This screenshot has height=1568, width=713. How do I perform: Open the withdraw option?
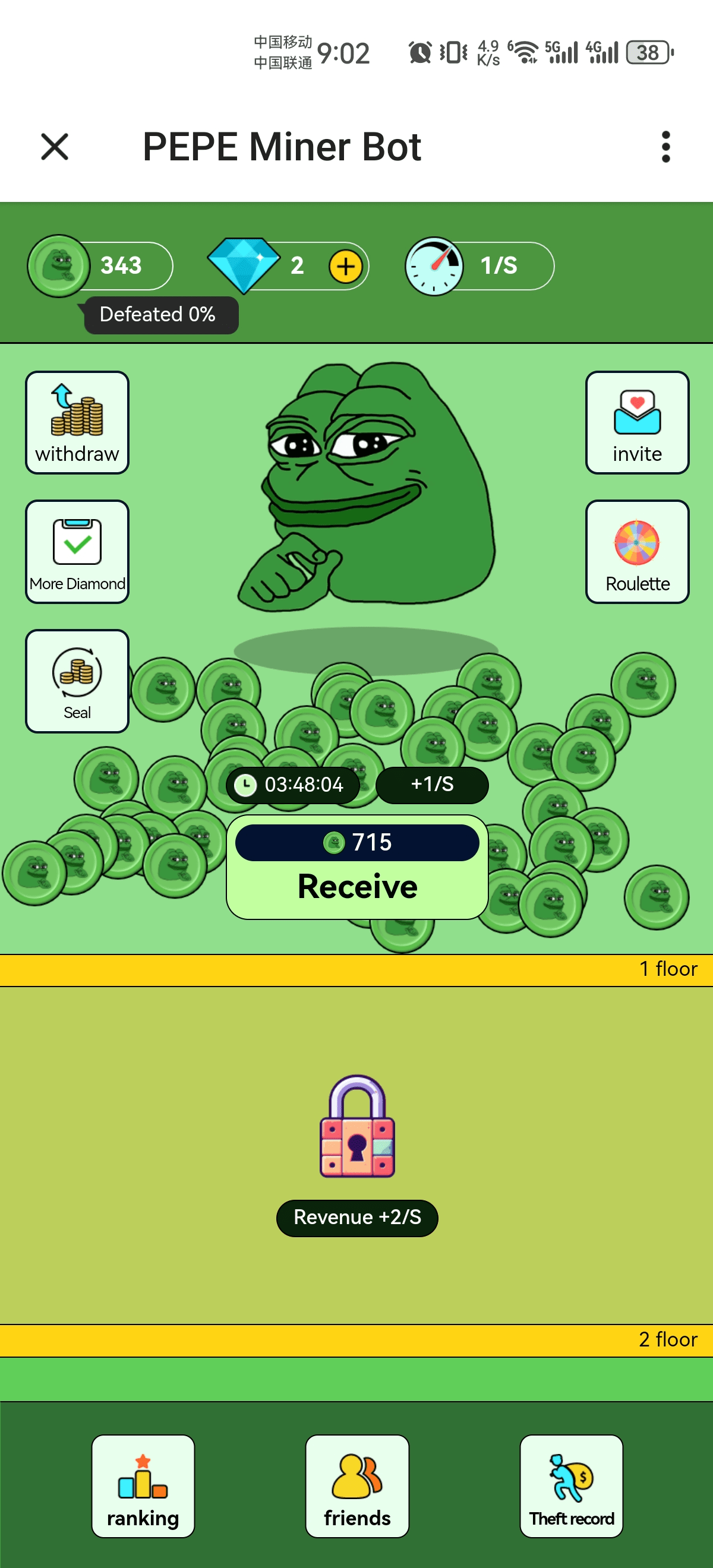pyautogui.click(x=77, y=422)
